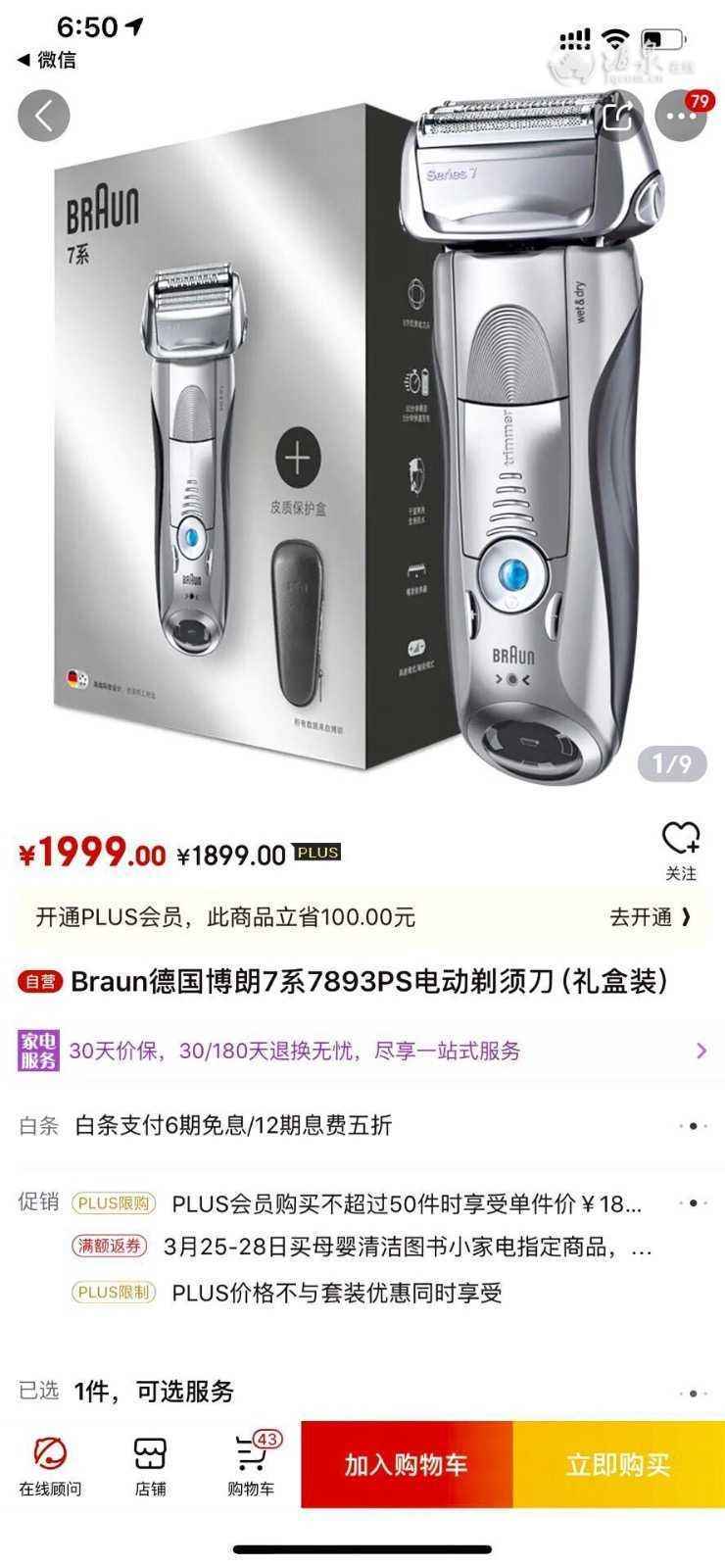Visit the 店铺 store page
725x1568 pixels.
click(x=150, y=1465)
